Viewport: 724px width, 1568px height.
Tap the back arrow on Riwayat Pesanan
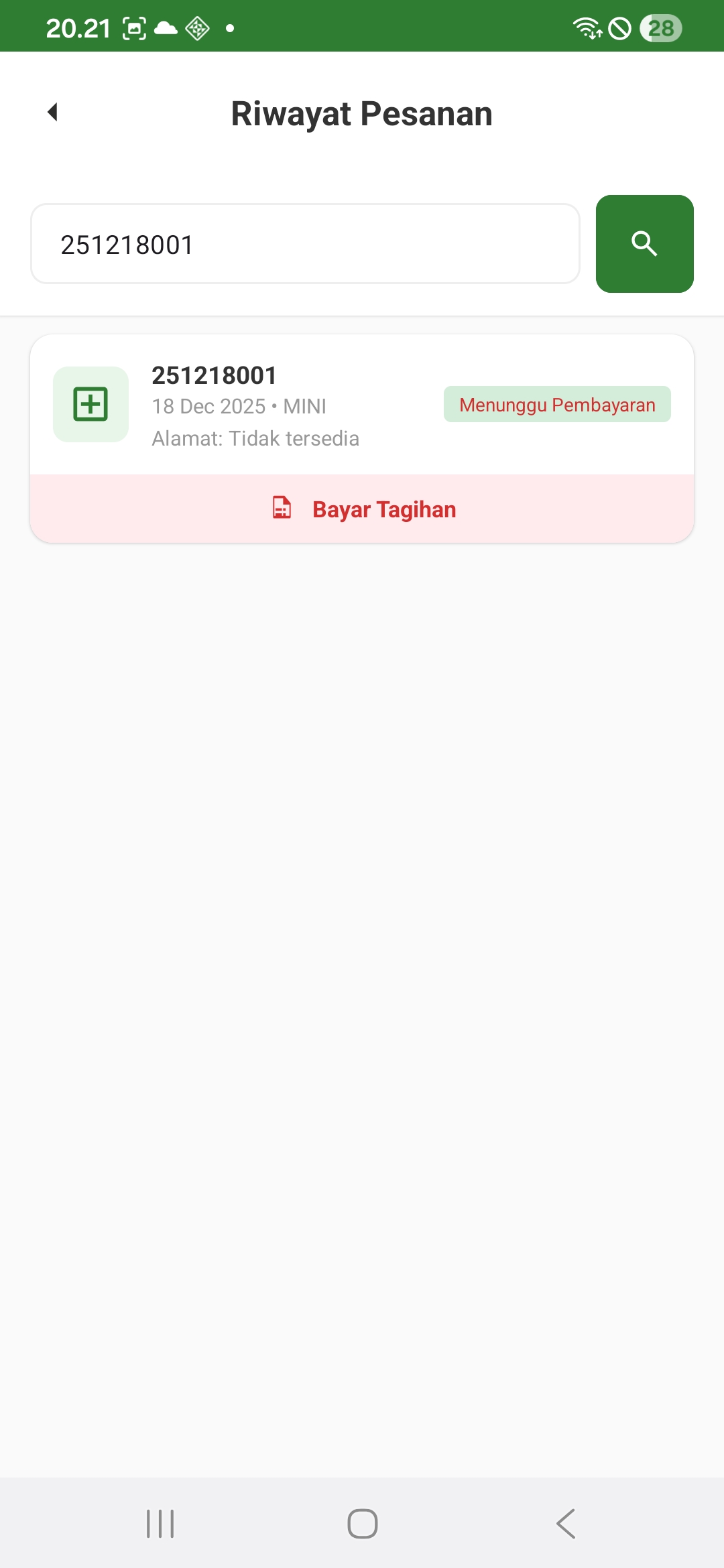pyautogui.click(x=54, y=113)
